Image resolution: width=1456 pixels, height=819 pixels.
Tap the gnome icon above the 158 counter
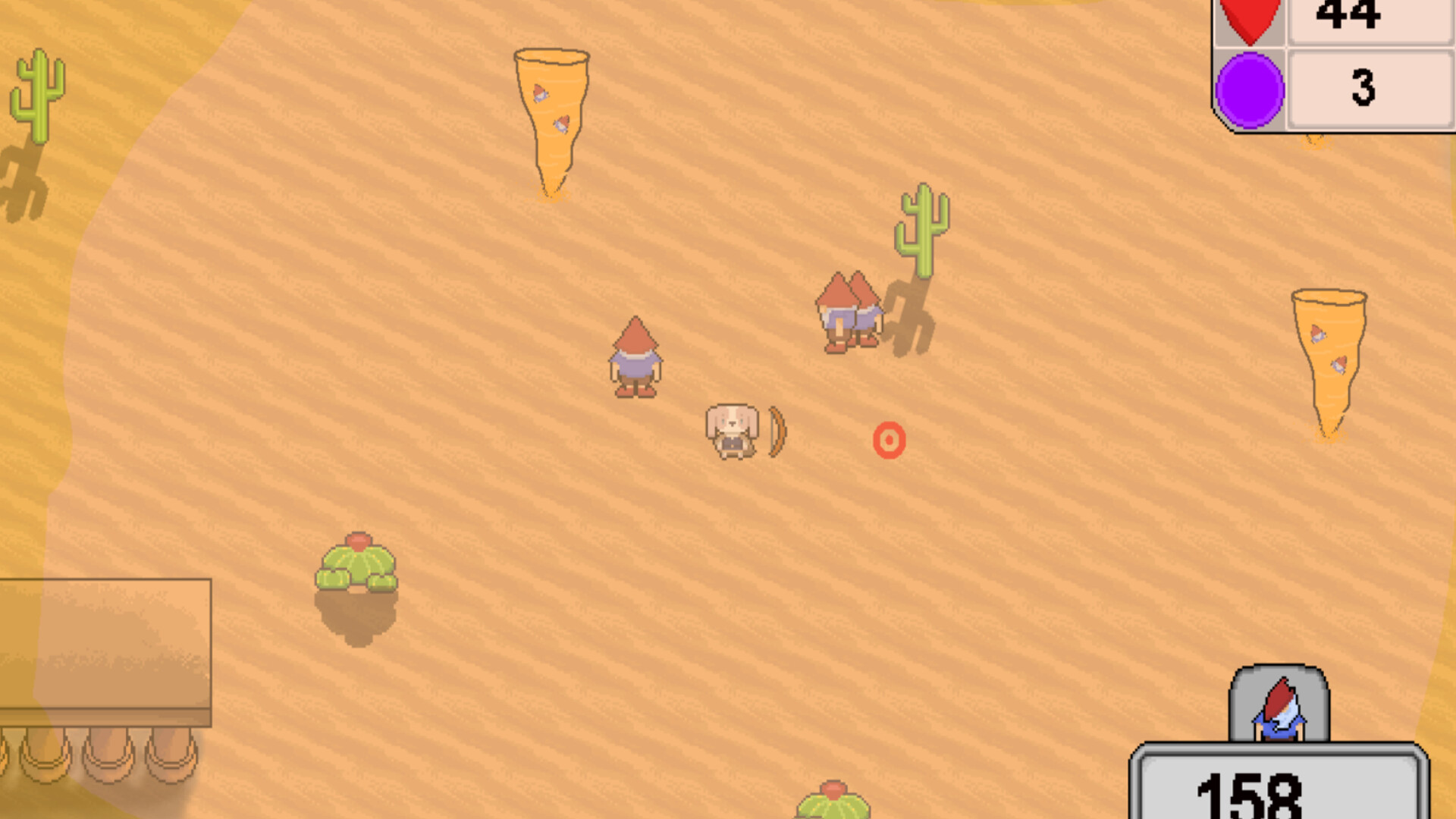click(x=1279, y=708)
